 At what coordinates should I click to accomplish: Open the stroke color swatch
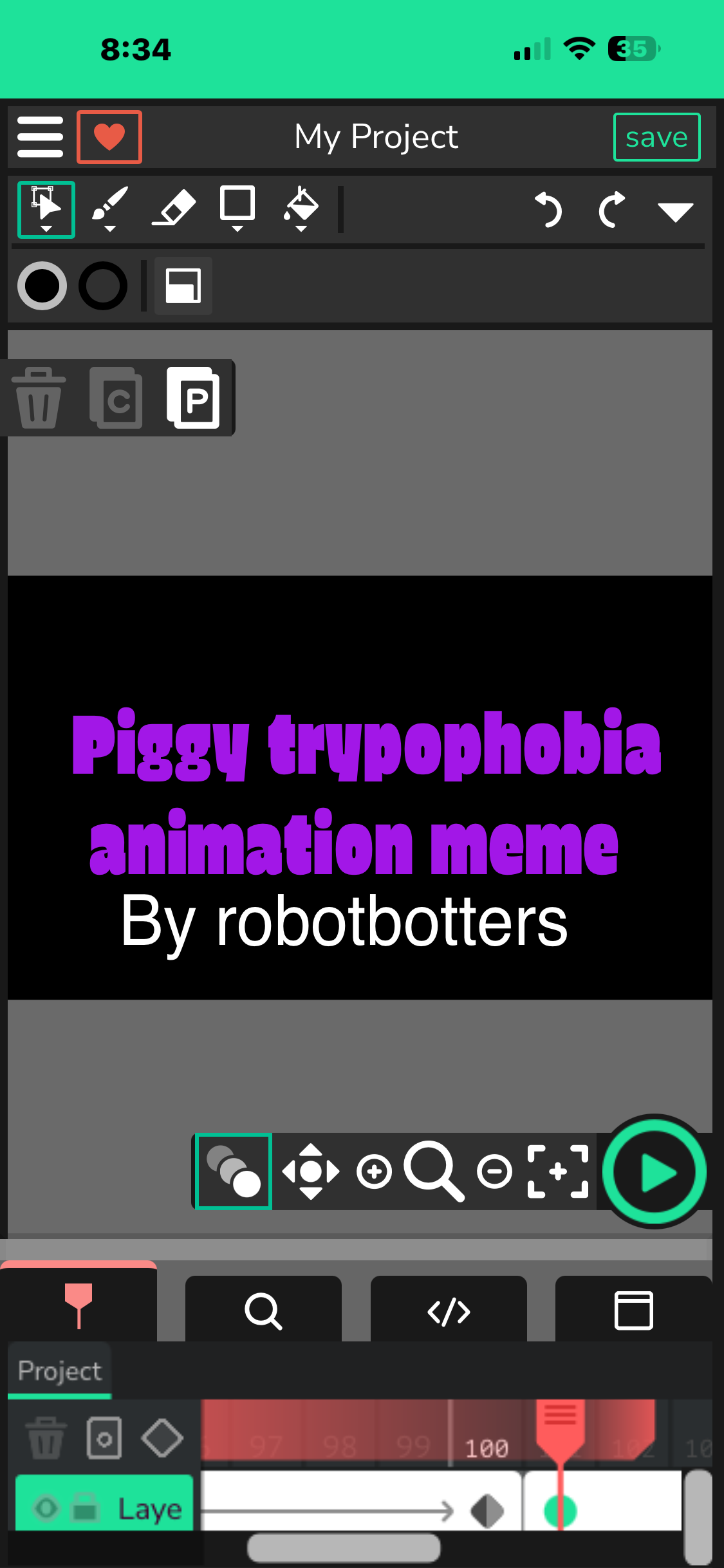[x=103, y=286]
